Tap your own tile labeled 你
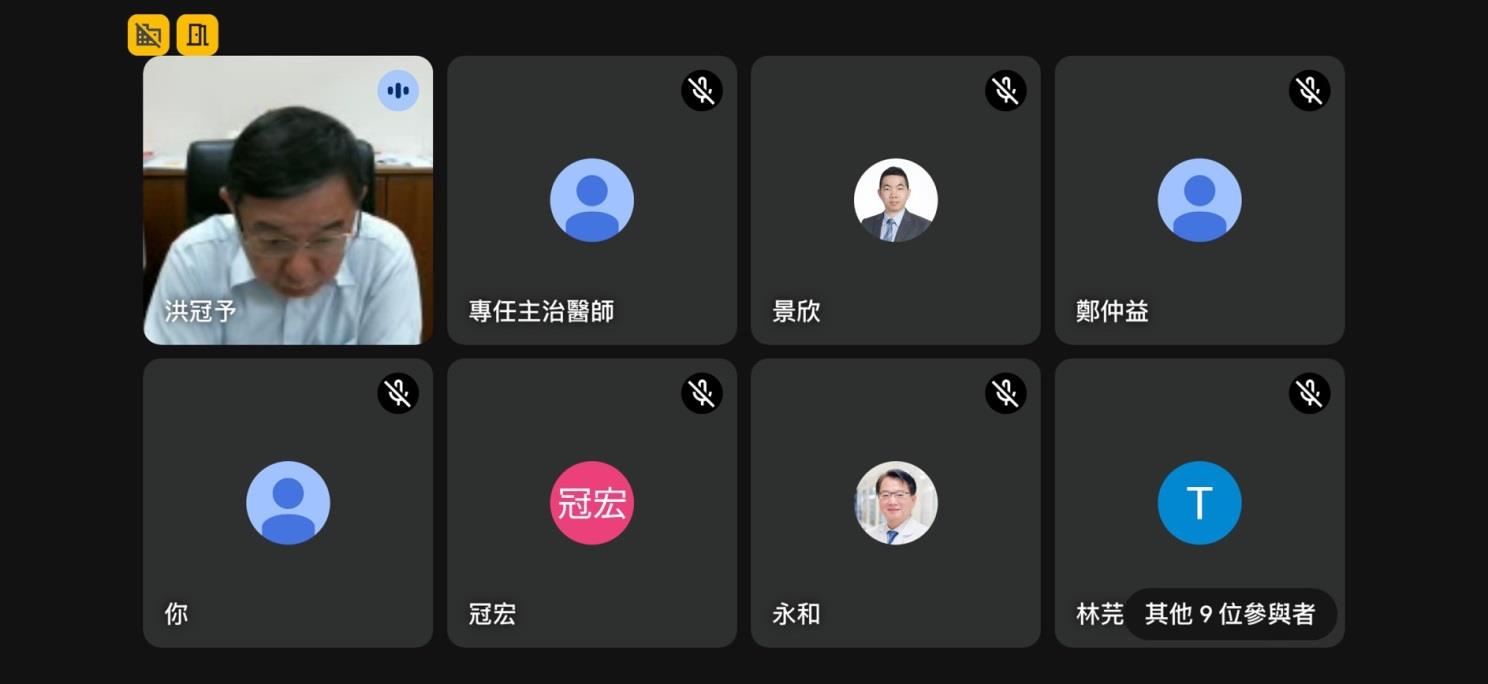Screen dimensions: 1488x684 (288, 503)
